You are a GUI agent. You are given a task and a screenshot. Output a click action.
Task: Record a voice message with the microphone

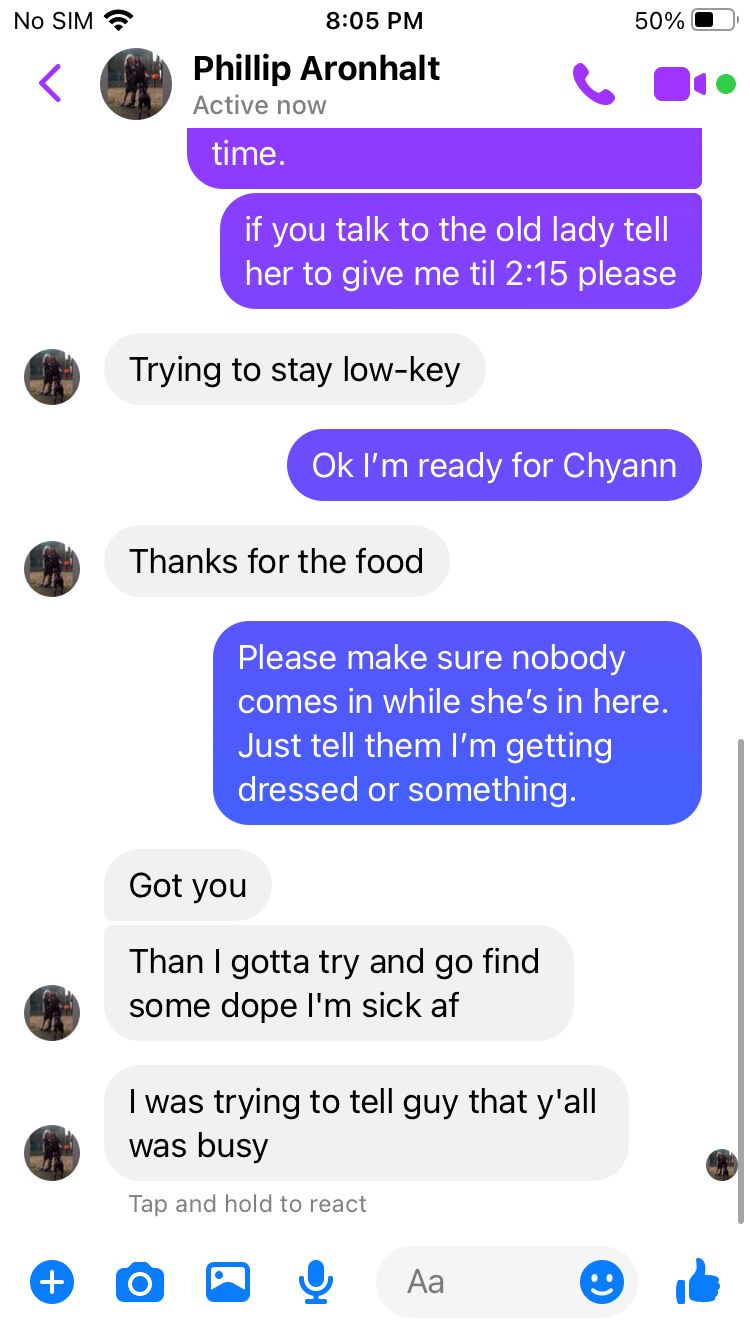click(x=316, y=1281)
